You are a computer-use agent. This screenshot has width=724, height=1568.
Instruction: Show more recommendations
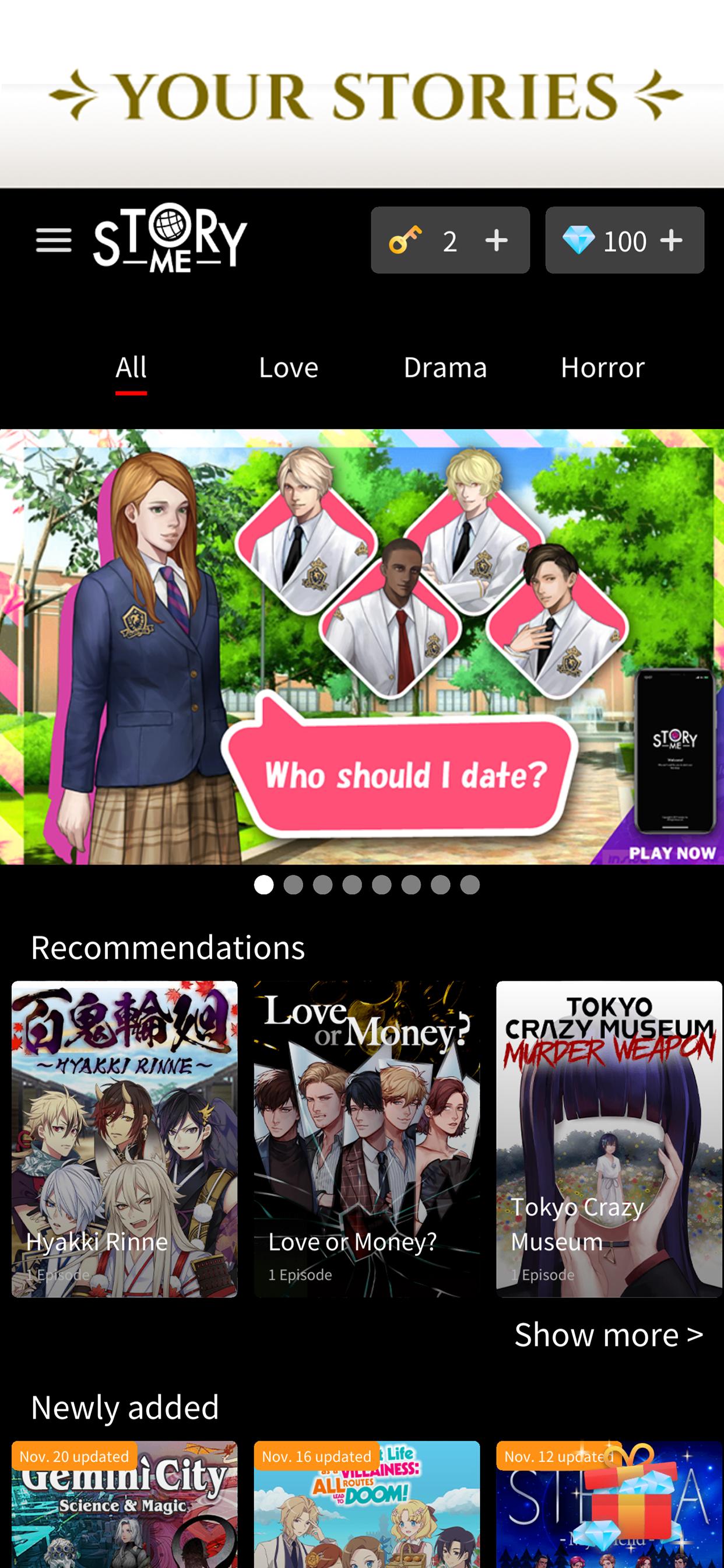click(609, 1335)
